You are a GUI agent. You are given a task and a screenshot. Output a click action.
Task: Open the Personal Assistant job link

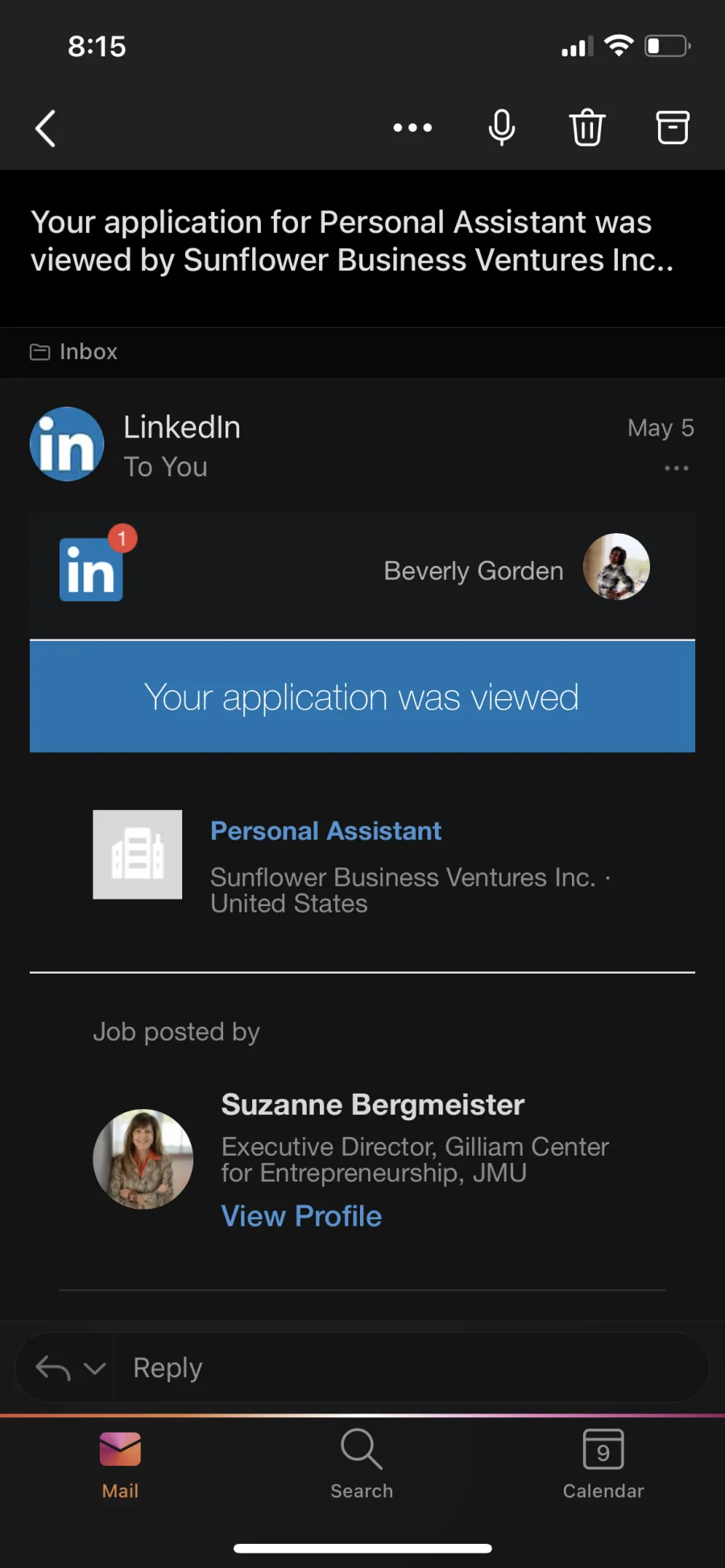325,831
